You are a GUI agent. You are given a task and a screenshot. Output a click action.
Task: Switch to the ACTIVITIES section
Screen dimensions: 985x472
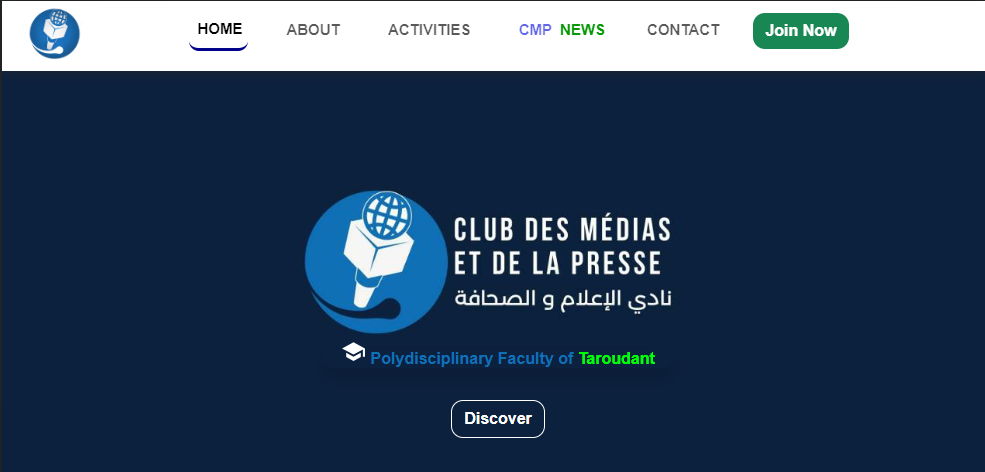point(429,30)
